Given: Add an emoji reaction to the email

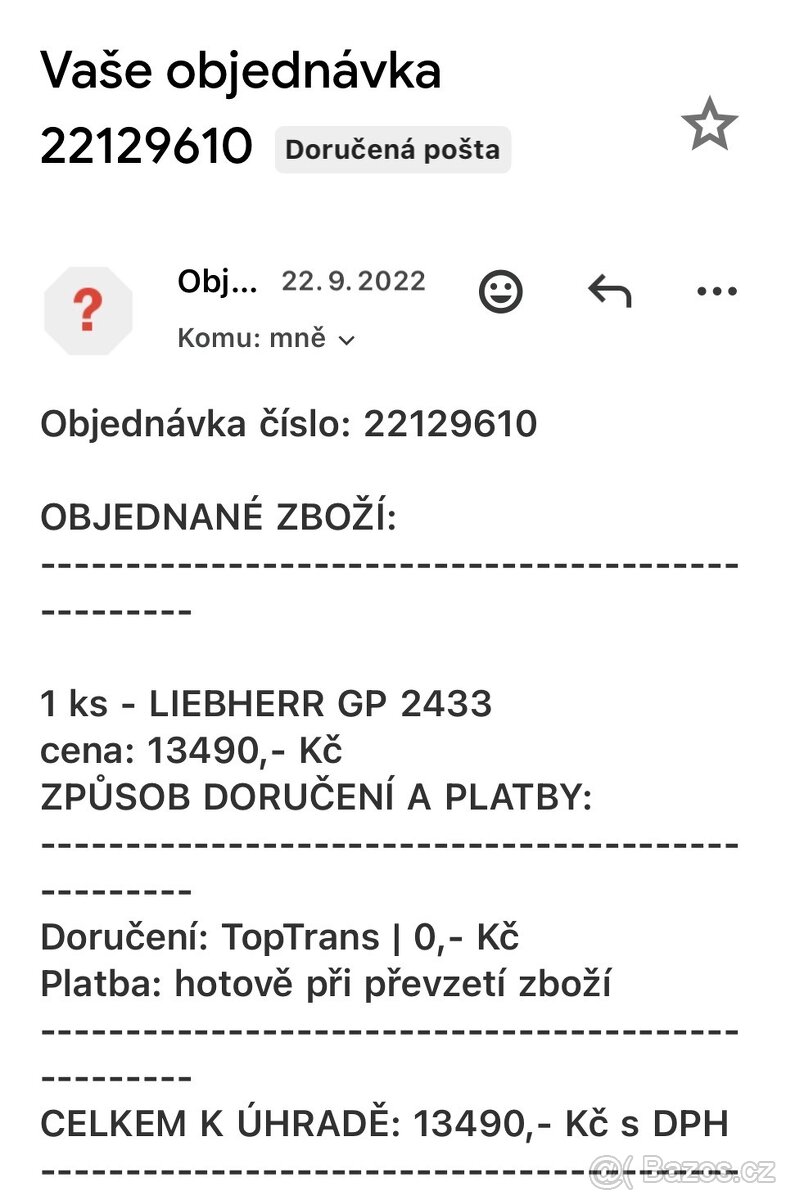Looking at the screenshot, I should click(x=501, y=292).
